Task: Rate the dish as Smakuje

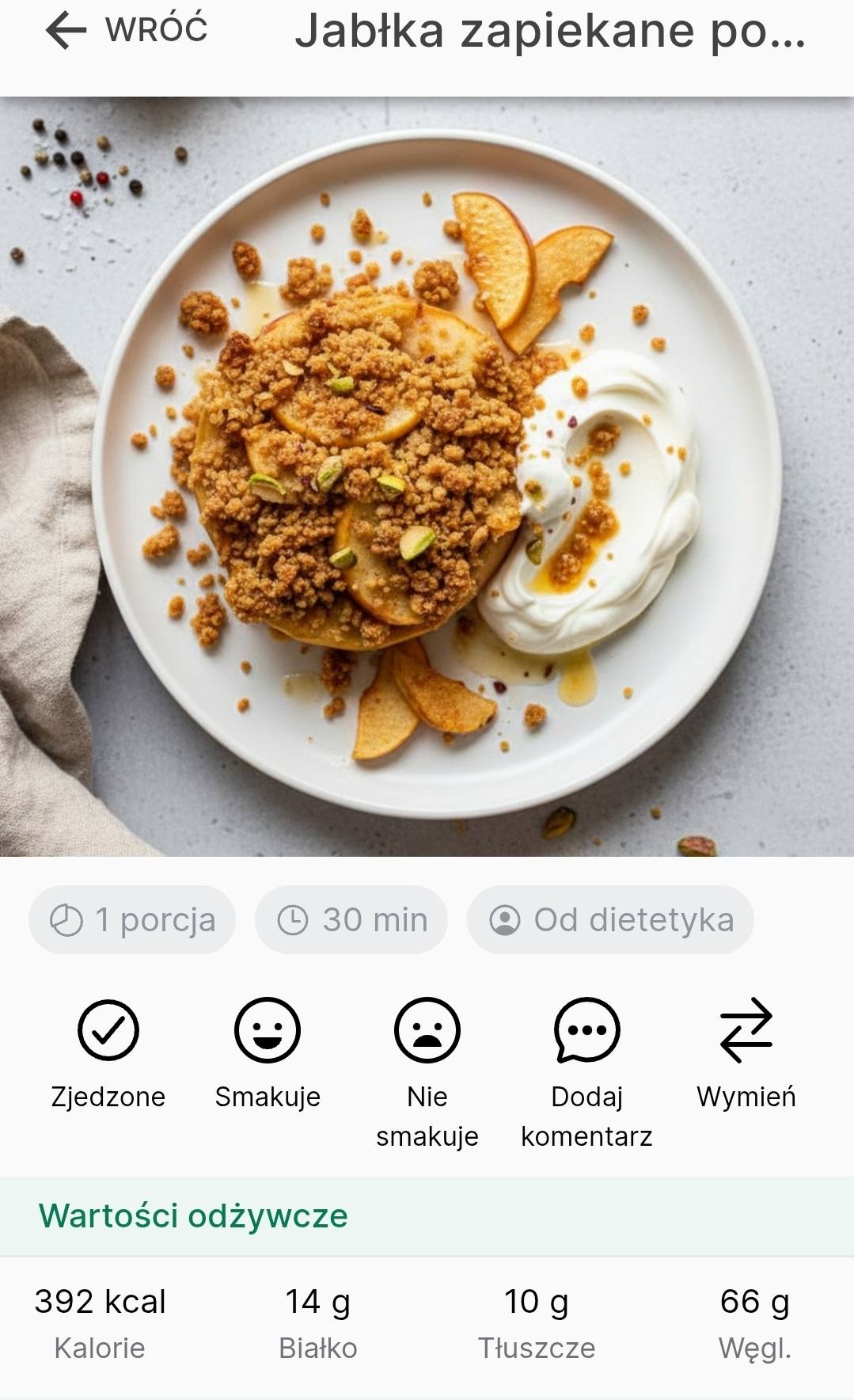Action: point(268,1030)
